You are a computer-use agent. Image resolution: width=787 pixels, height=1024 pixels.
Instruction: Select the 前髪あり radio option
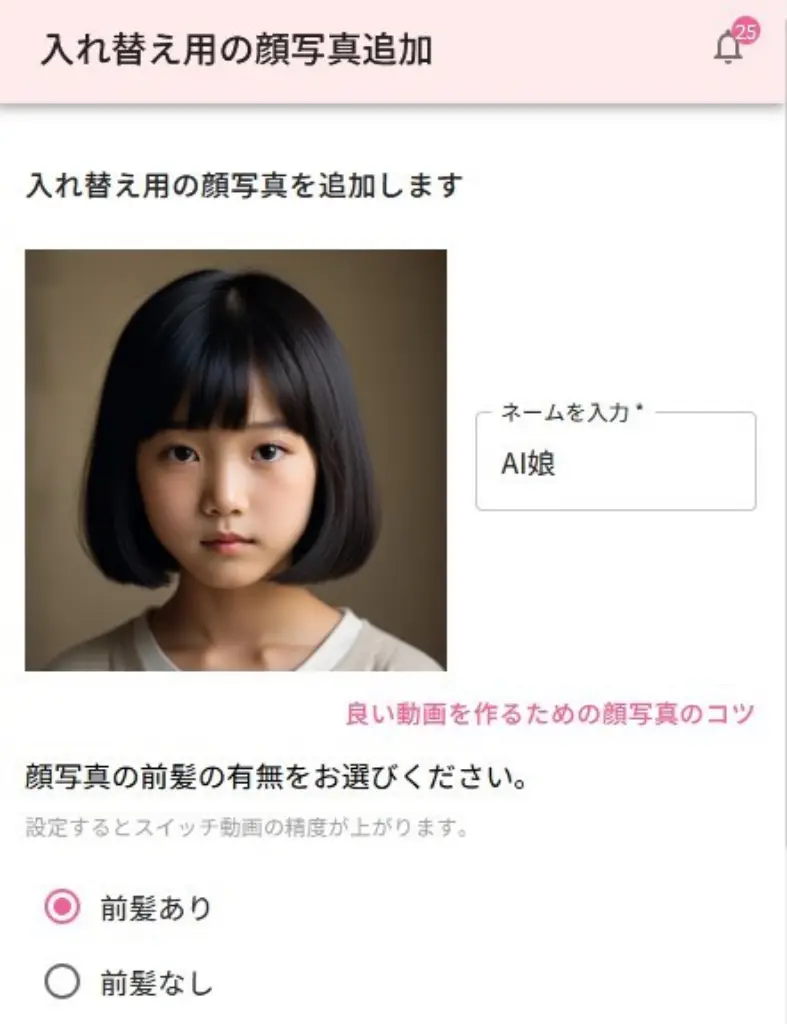63,908
